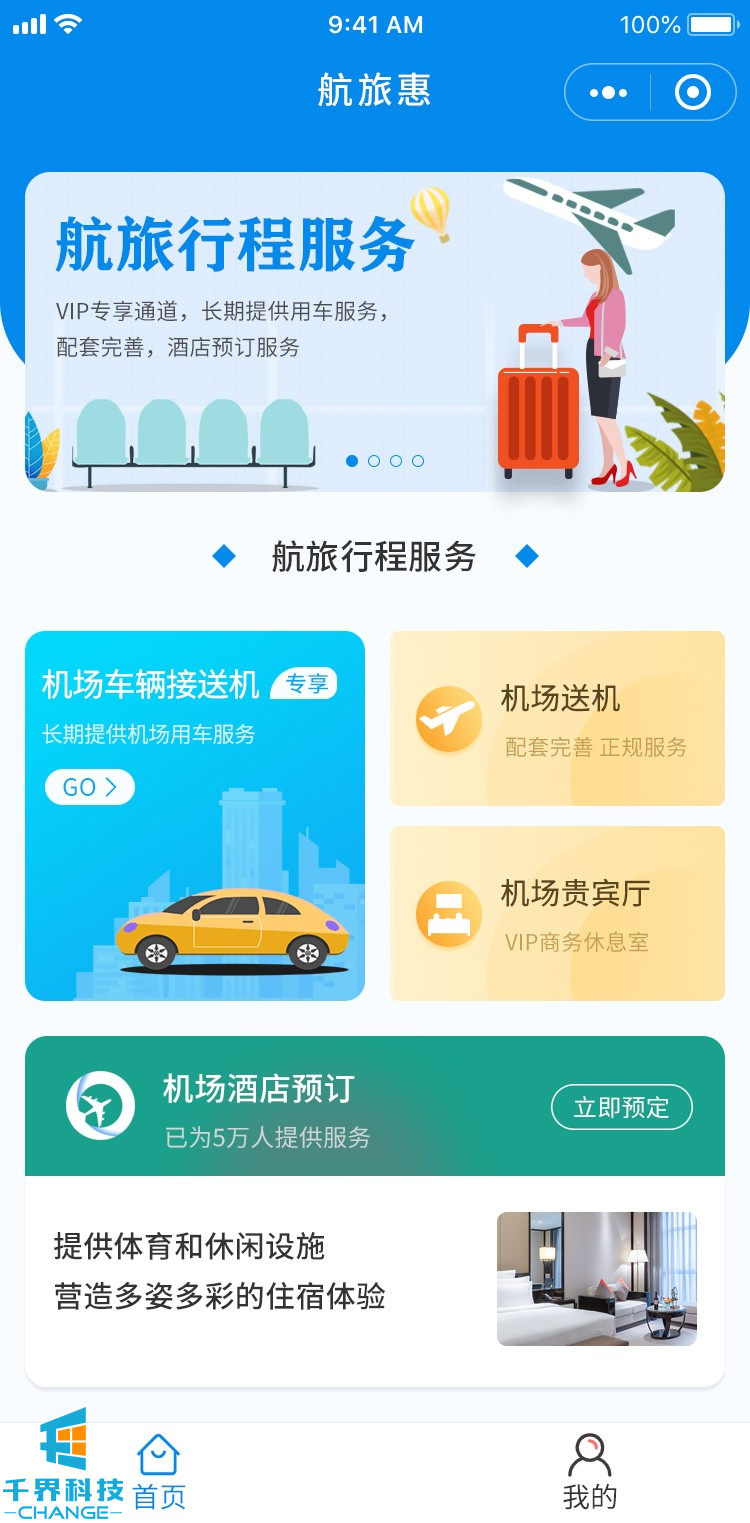Switch to the 首页 tab

[x=159, y=1472]
